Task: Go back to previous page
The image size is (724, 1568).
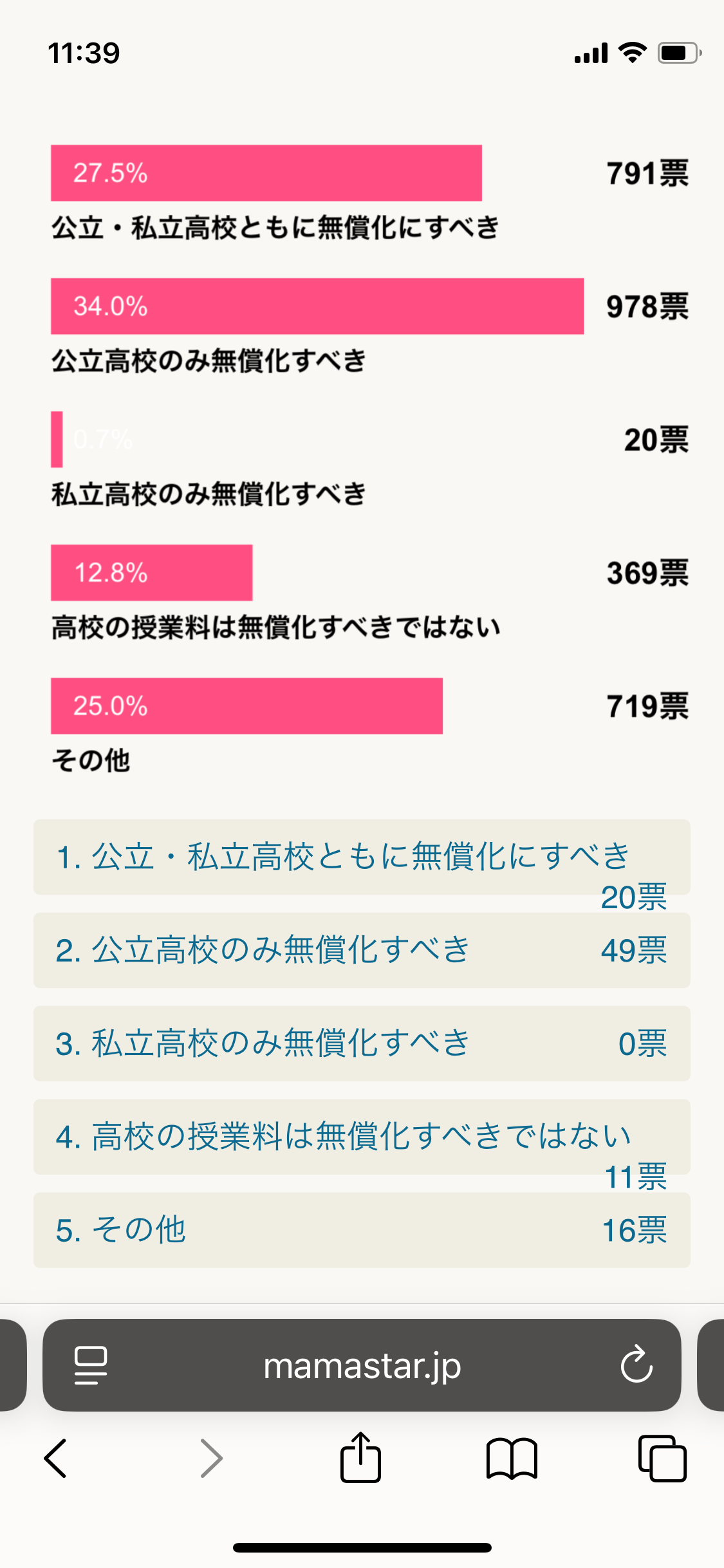Action: (56, 1458)
